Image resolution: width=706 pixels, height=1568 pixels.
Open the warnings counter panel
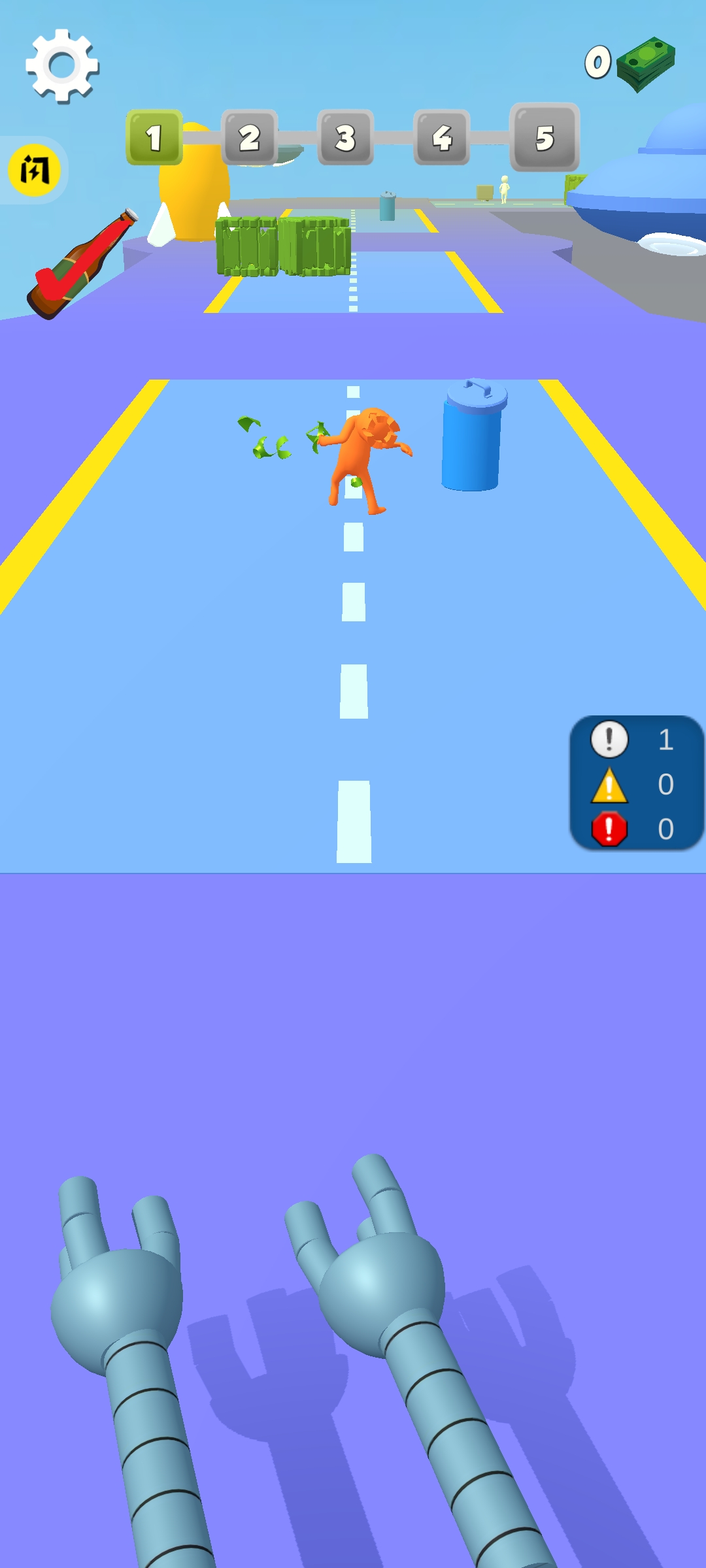pos(635,783)
